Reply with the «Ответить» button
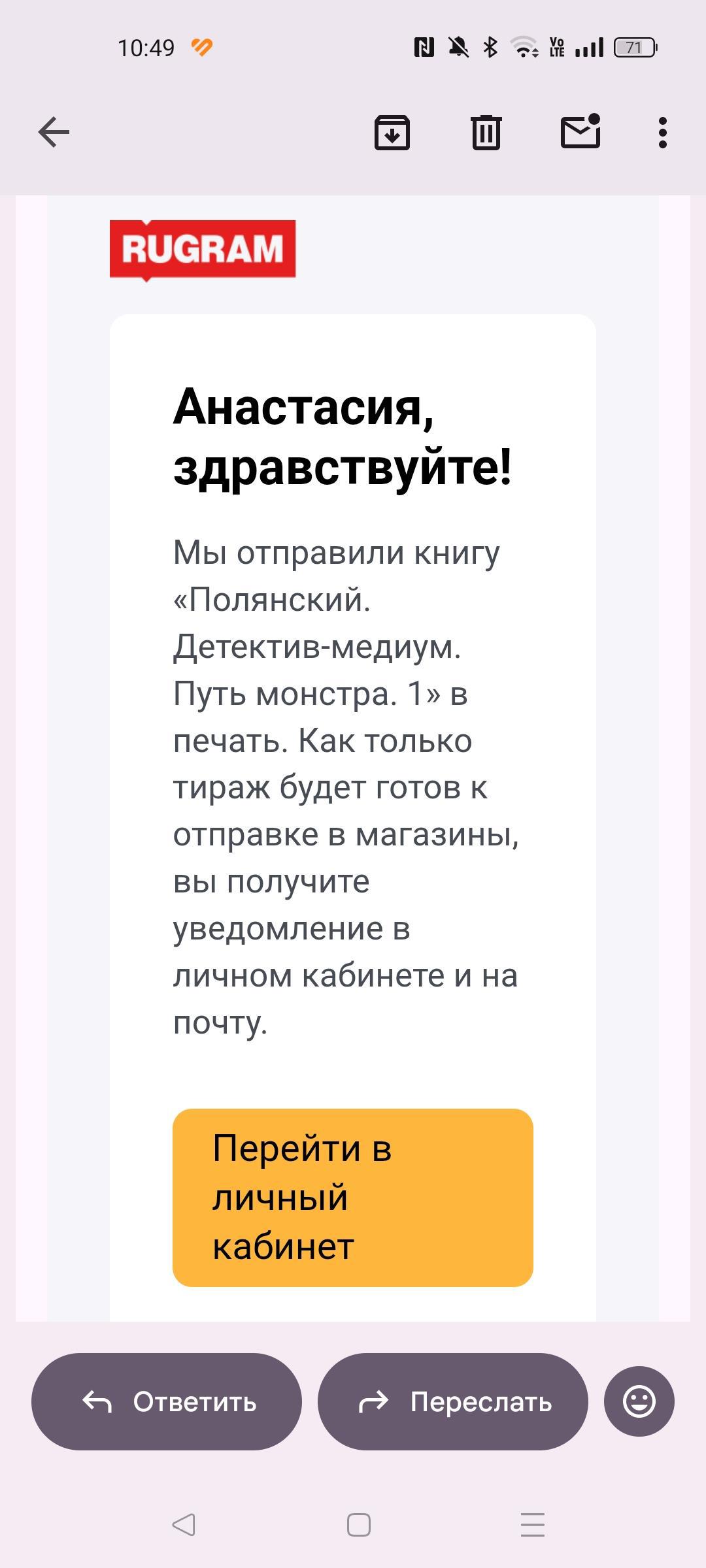Viewport: 706px width, 1568px height. pyautogui.click(x=167, y=1401)
